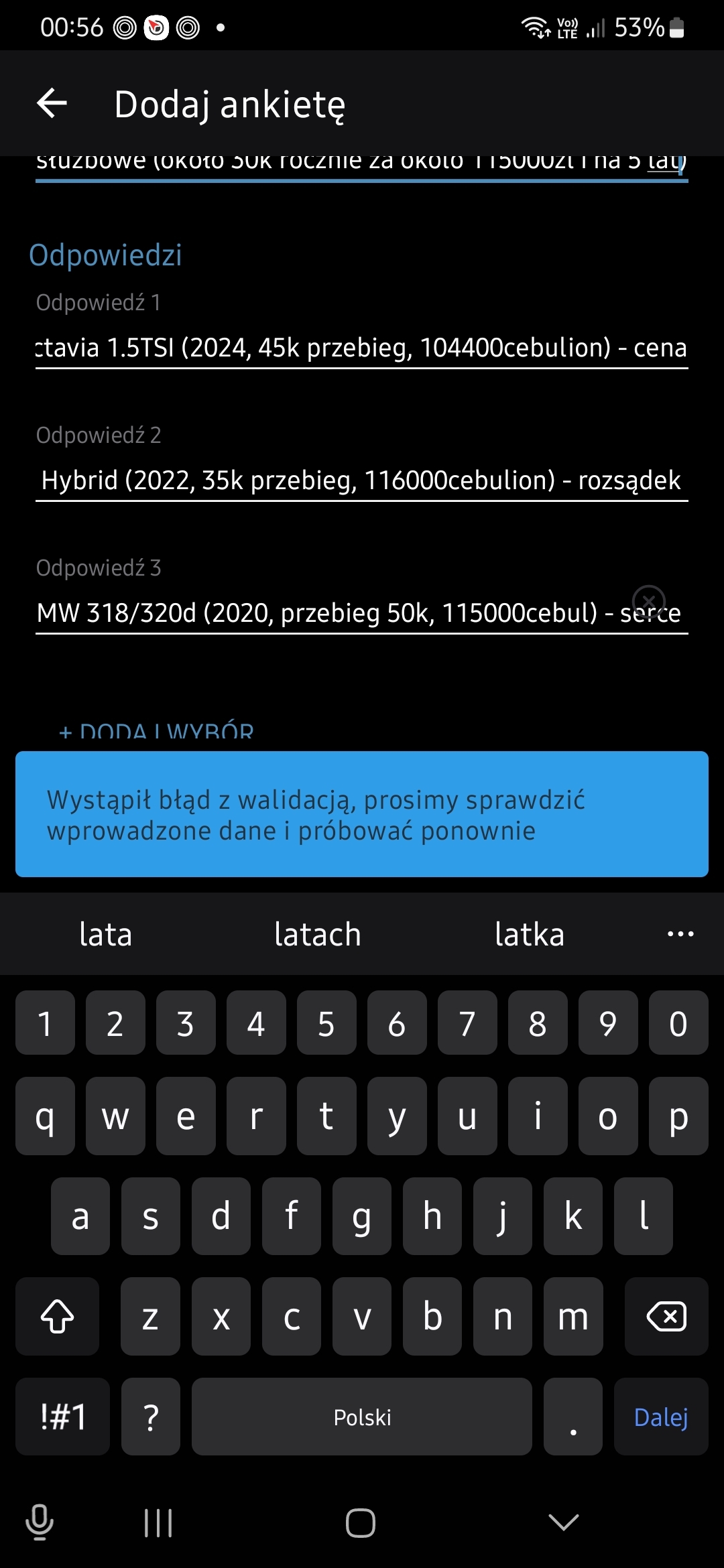The height and width of the screenshot is (1568, 724).
Task: Expand more keyboard suggestions
Action: pos(680,934)
